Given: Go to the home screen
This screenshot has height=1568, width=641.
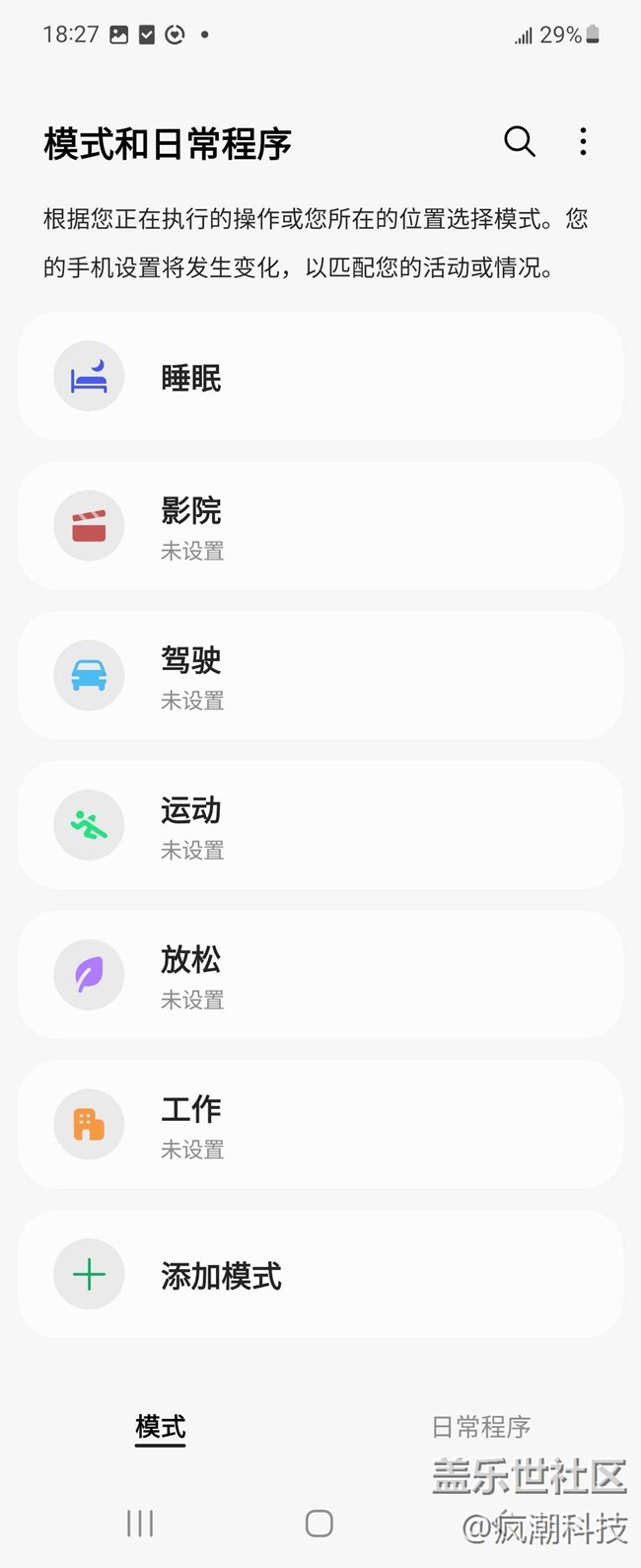Looking at the screenshot, I should pyautogui.click(x=320, y=1524).
